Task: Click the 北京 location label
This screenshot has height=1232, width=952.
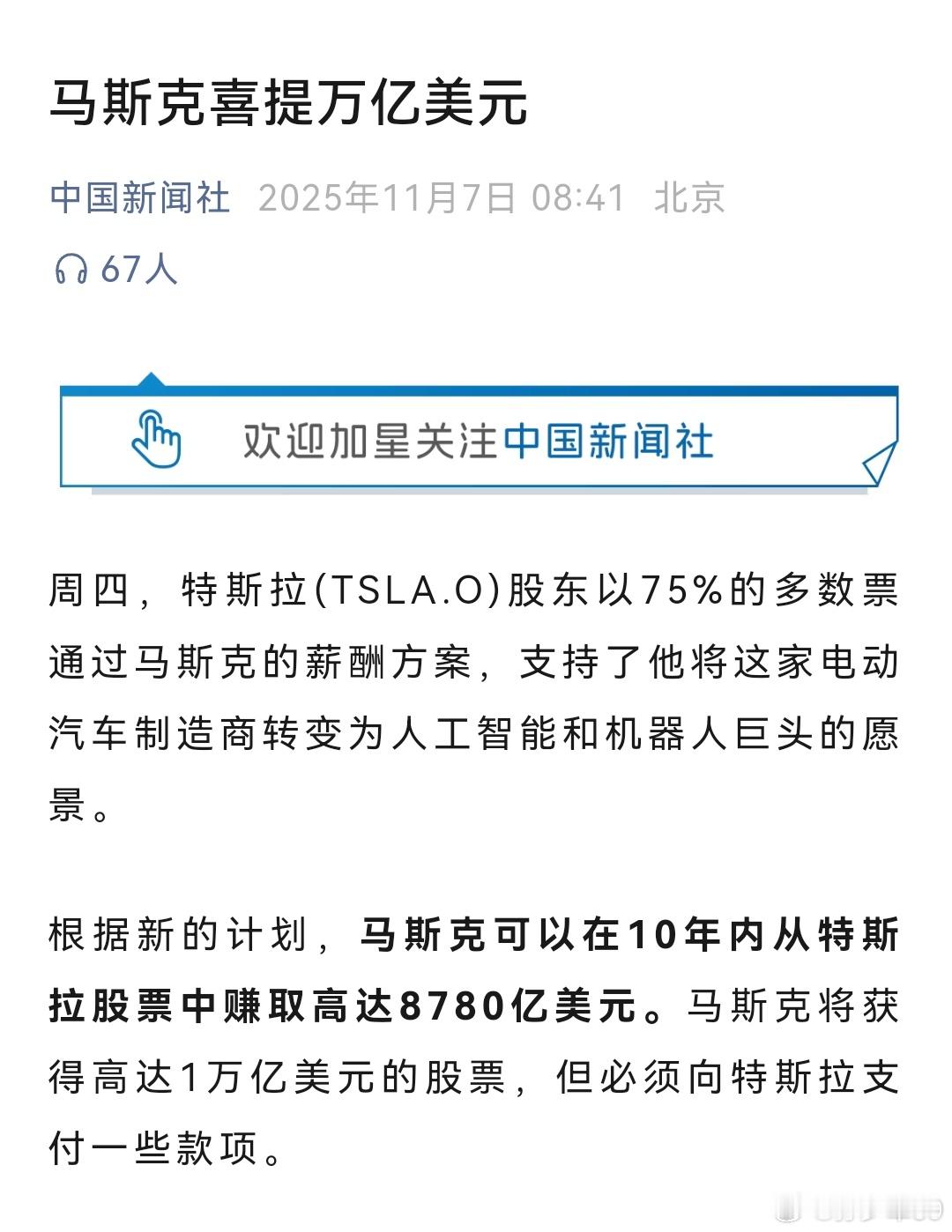Action: tap(690, 198)
